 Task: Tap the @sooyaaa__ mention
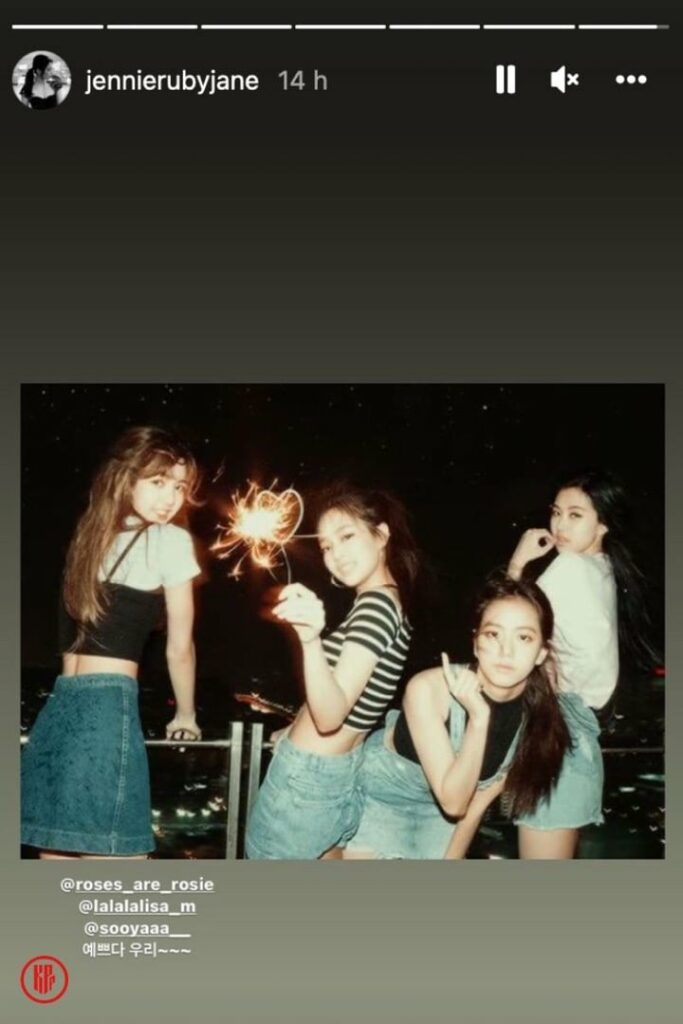pos(136,929)
